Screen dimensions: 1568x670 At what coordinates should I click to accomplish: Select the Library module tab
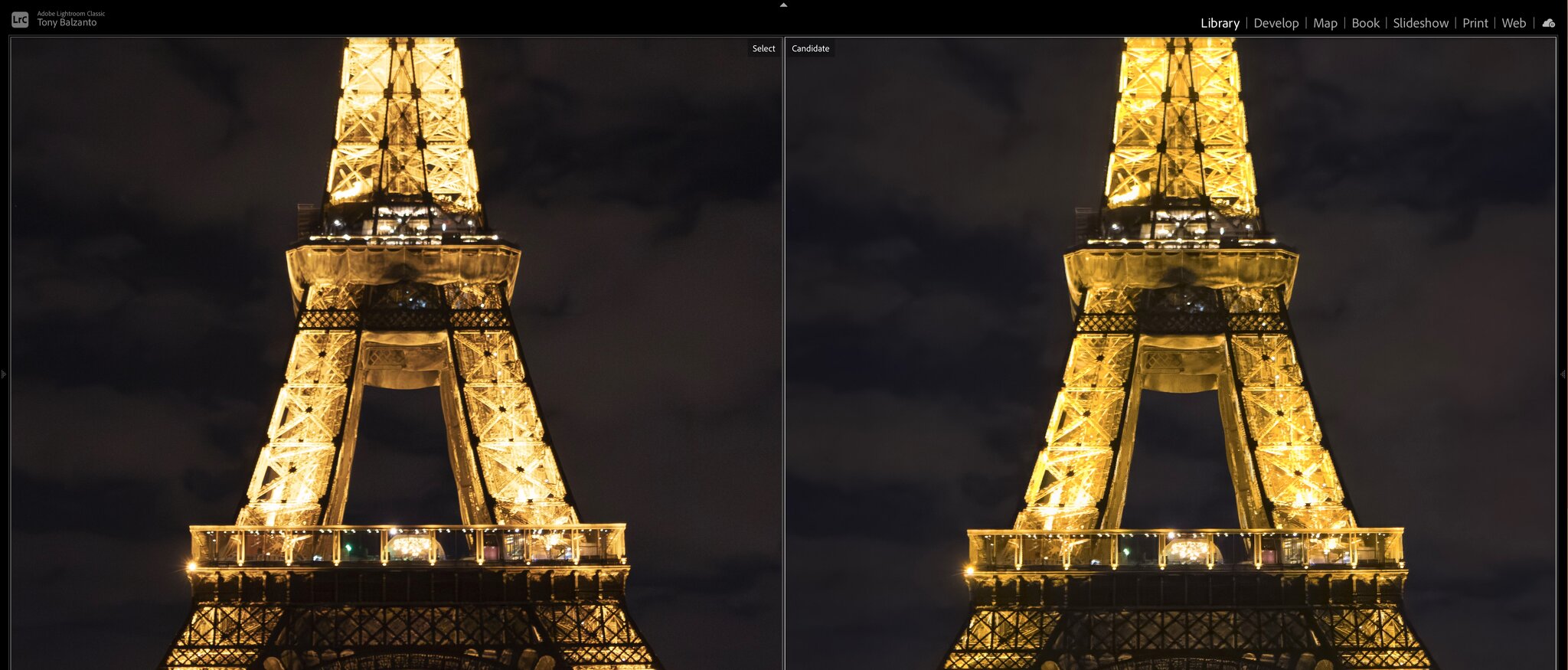1220,23
